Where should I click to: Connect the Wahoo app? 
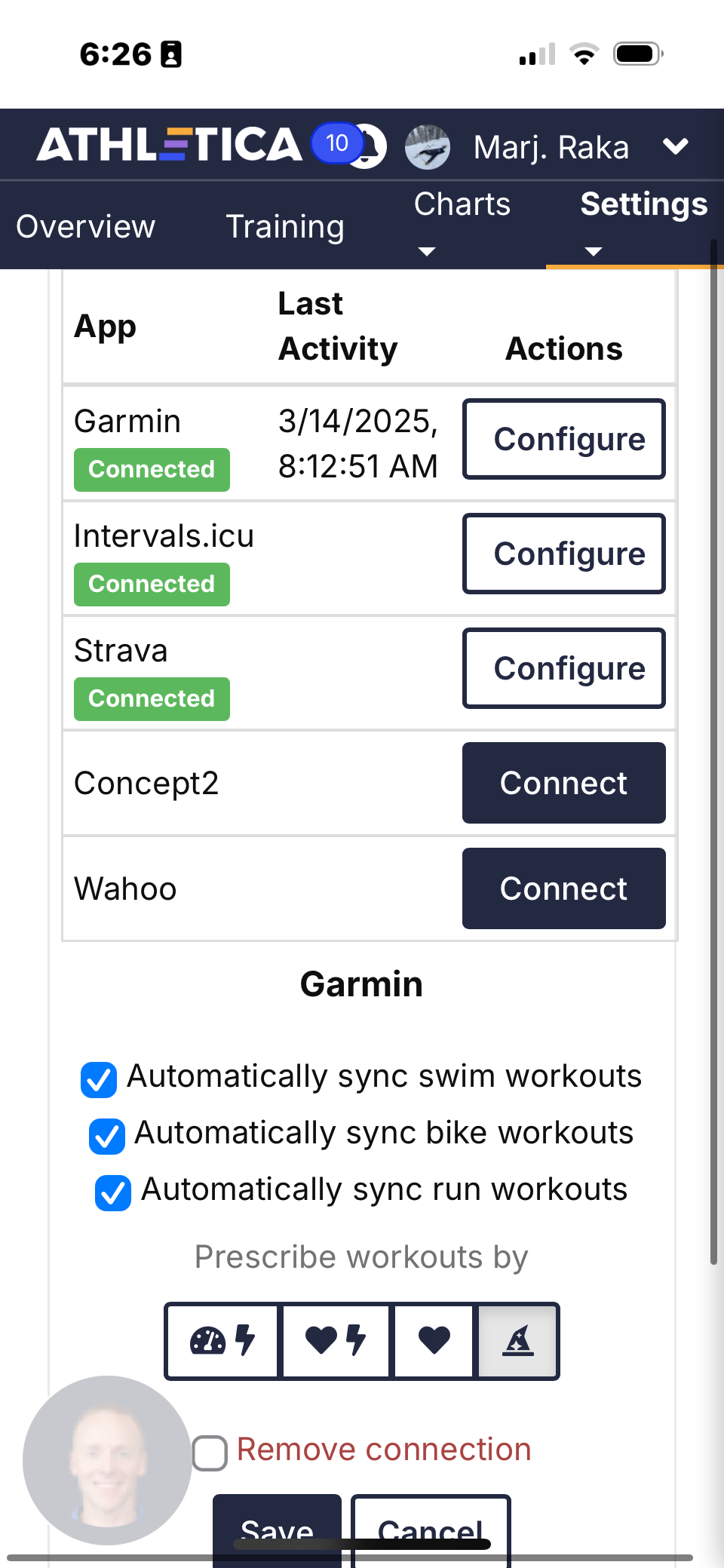564,888
